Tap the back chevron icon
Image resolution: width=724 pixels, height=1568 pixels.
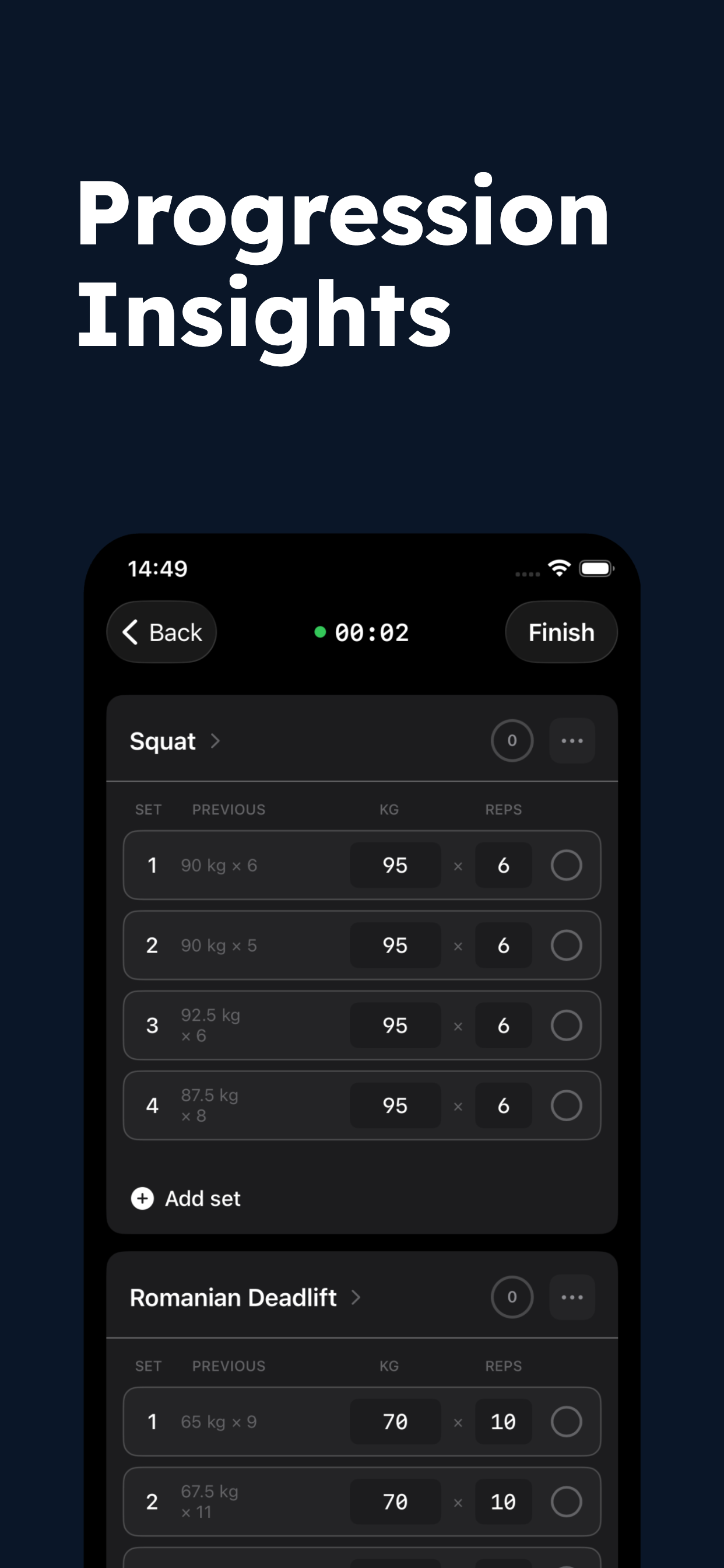pos(129,632)
